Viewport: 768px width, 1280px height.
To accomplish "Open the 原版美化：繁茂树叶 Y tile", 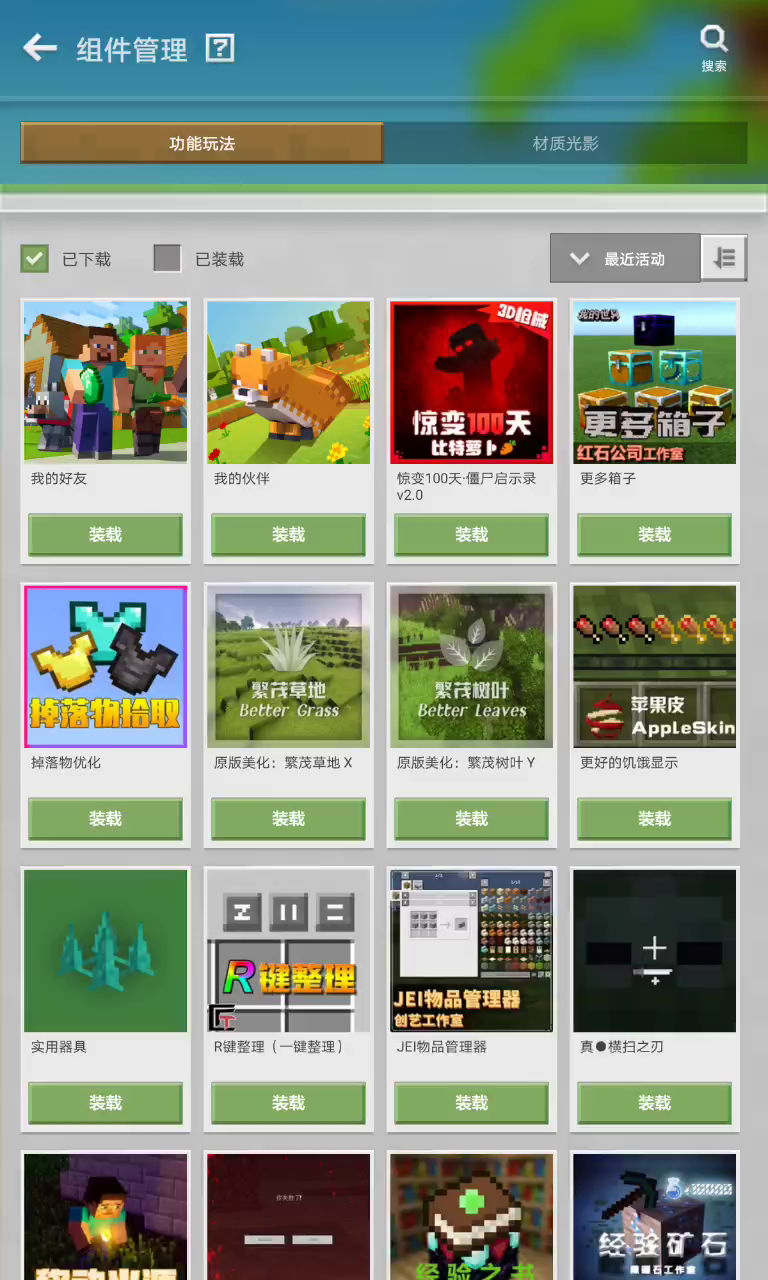I will coord(471,667).
